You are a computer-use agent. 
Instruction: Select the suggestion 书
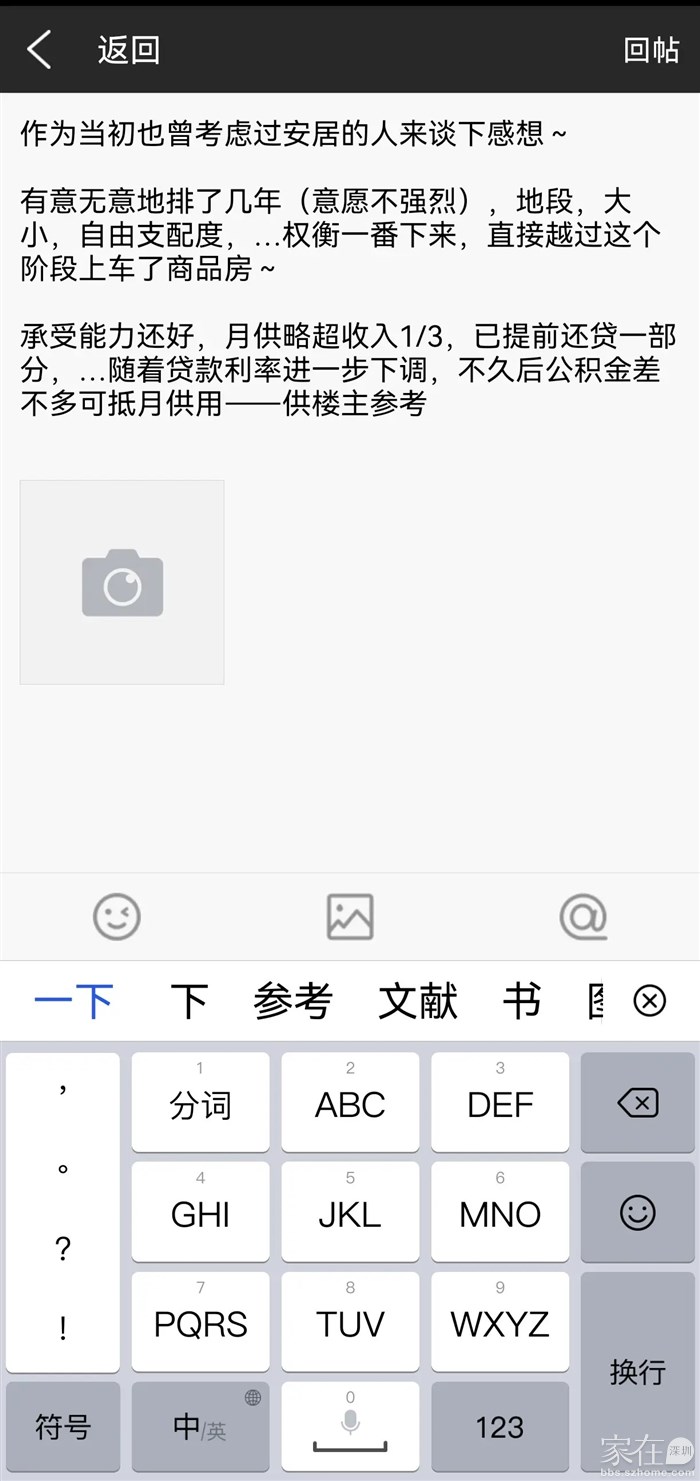pos(522,1000)
